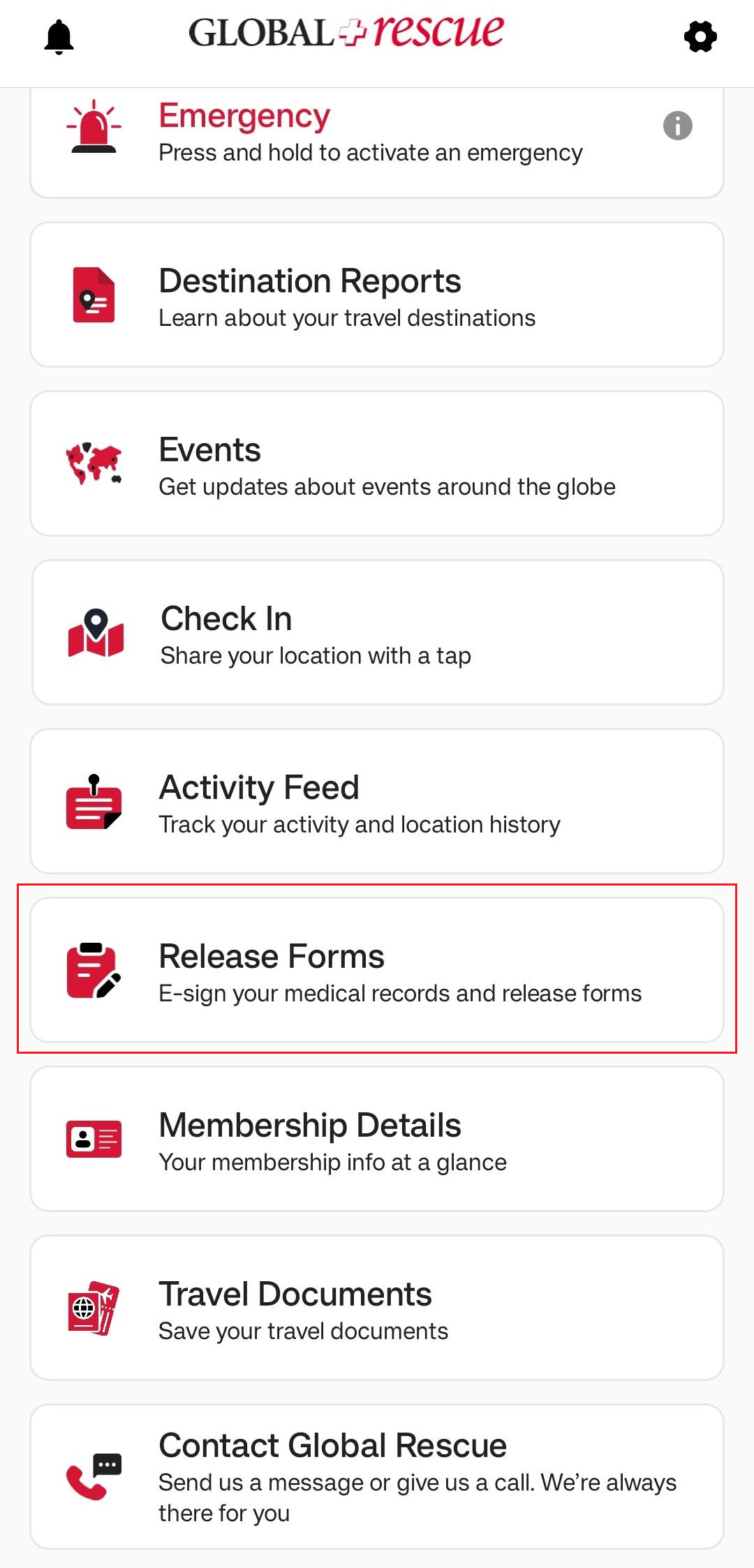This screenshot has width=754, height=1568.
Task: Open Check In to share location
Action: pyautogui.click(x=377, y=633)
